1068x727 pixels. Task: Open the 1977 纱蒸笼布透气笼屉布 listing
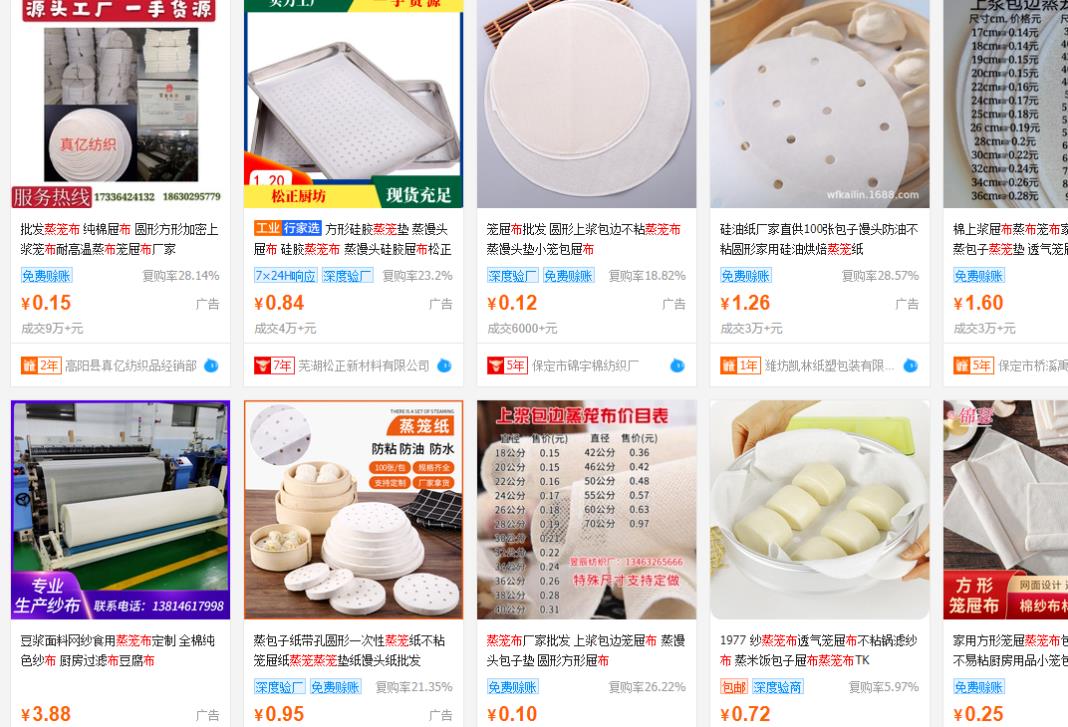click(818, 650)
